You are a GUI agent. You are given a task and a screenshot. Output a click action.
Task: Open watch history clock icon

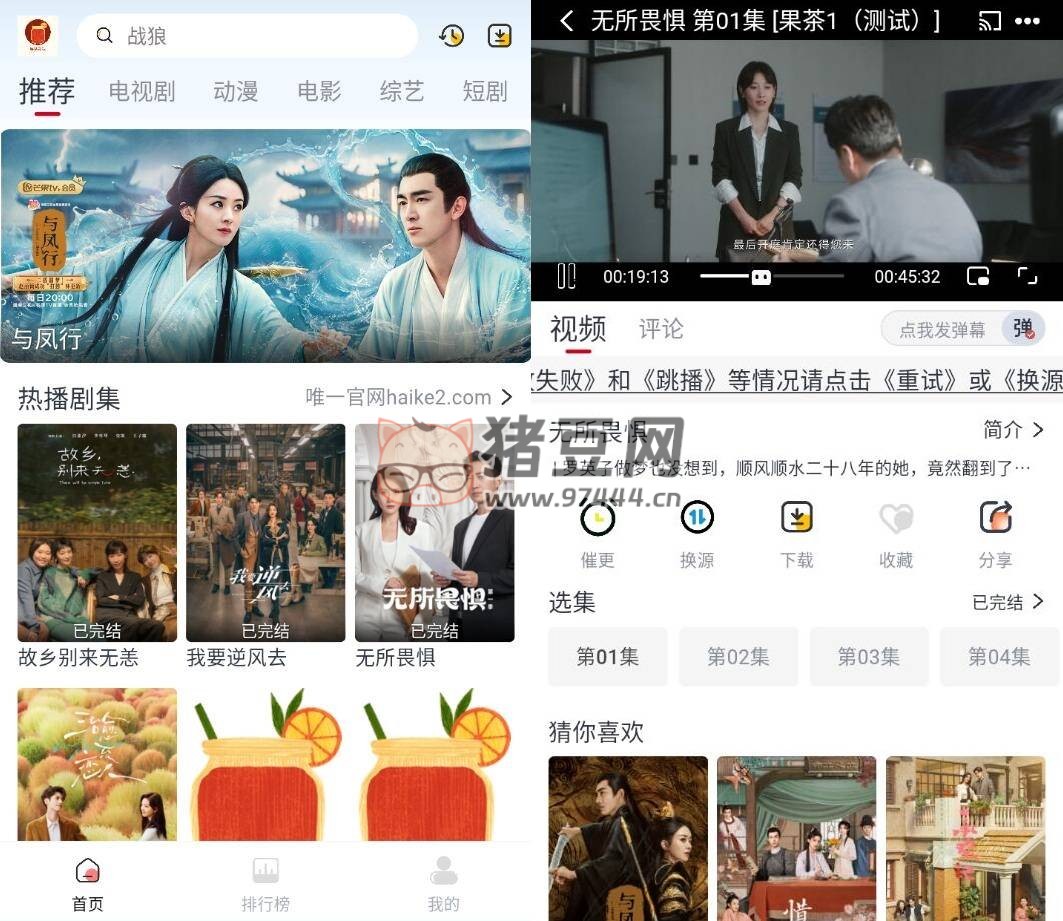pos(451,36)
